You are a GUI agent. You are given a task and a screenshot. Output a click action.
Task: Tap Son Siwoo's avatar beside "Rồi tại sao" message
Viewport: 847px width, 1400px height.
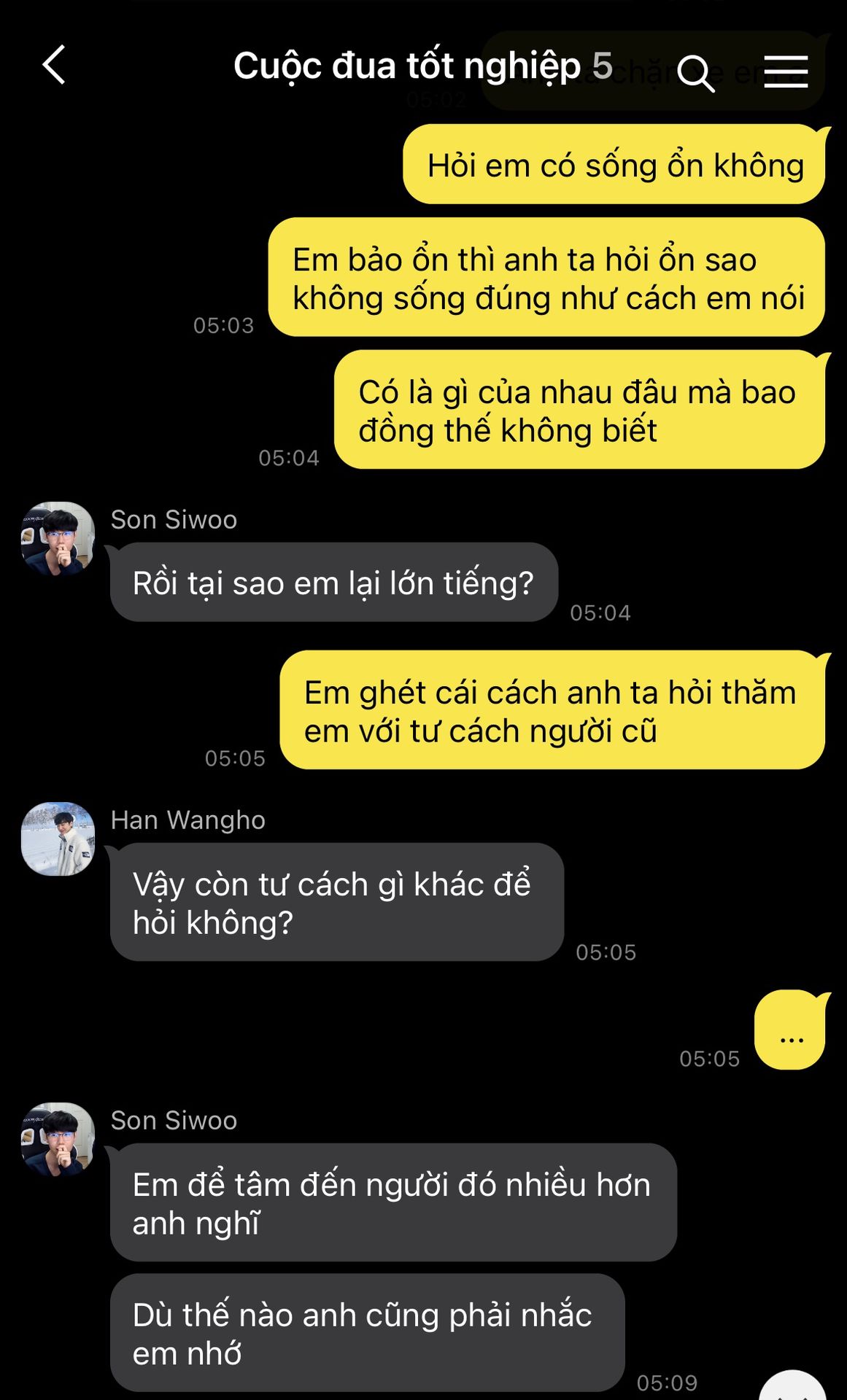[58, 538]
